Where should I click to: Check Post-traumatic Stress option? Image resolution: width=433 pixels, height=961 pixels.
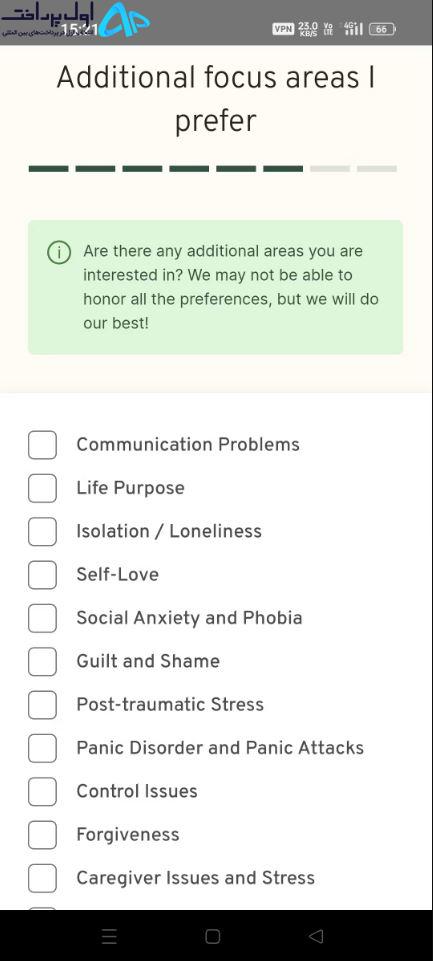coord(42,705)
